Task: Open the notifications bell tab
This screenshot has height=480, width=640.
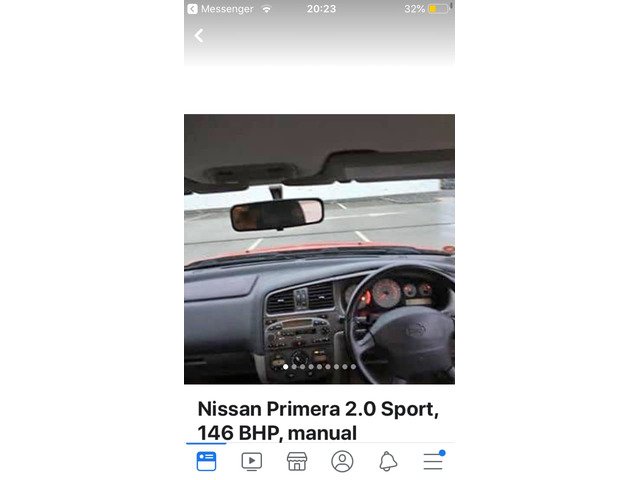Action: (x=387, y=461)
